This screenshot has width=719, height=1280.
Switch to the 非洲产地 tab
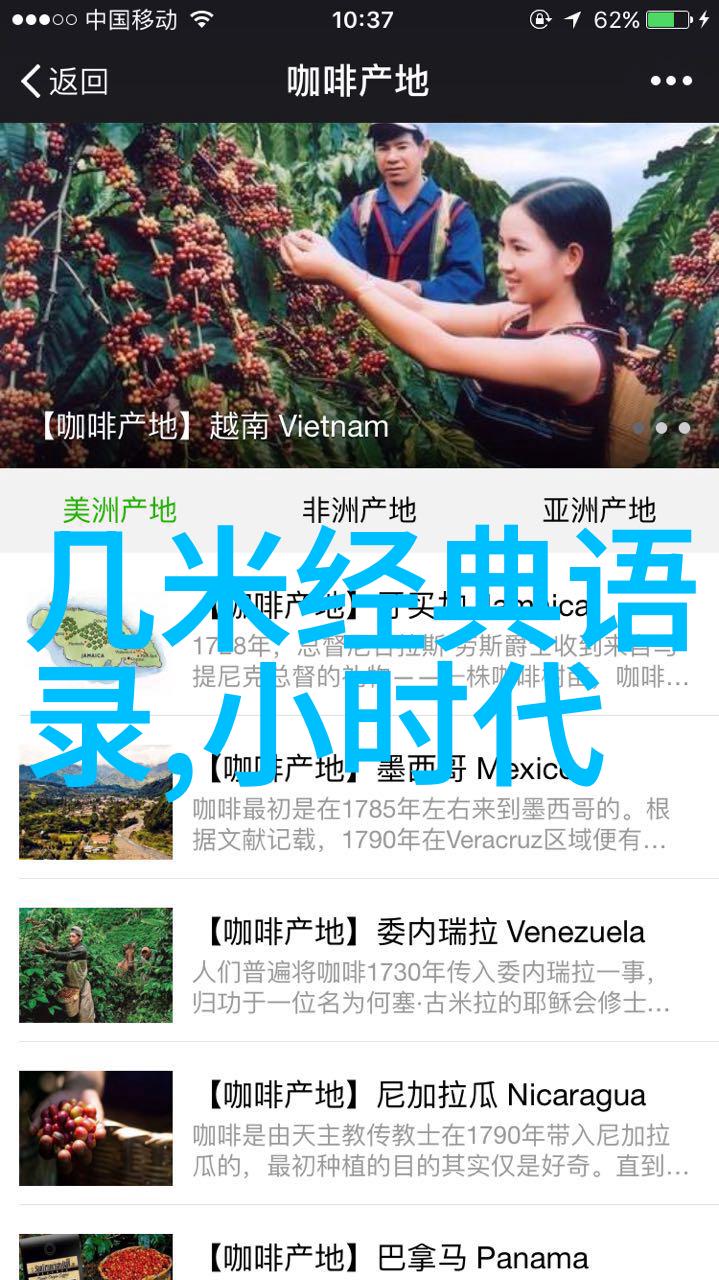click(359, 510)
